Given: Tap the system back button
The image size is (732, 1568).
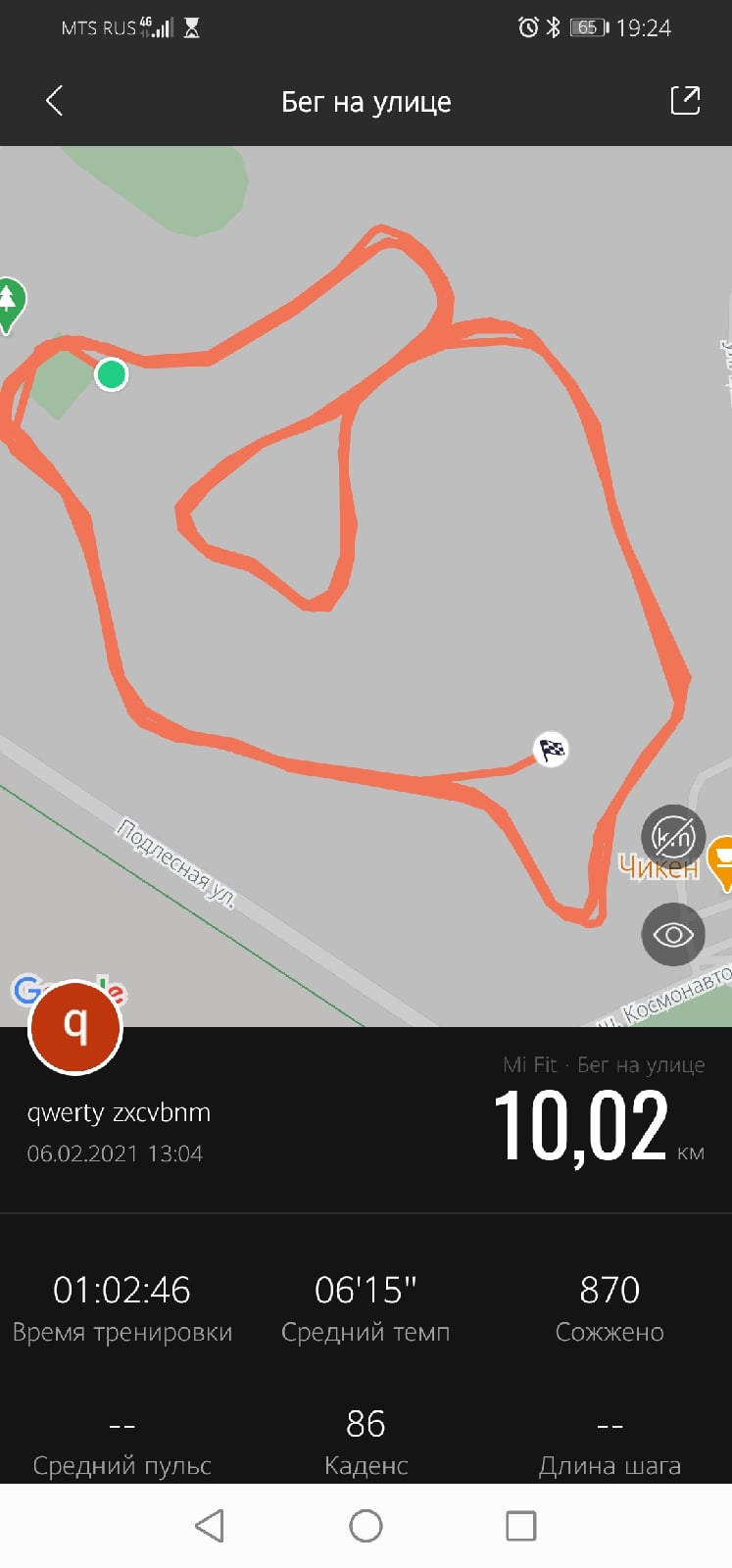Looking at the screenshot, I should tap(210, 1526).
